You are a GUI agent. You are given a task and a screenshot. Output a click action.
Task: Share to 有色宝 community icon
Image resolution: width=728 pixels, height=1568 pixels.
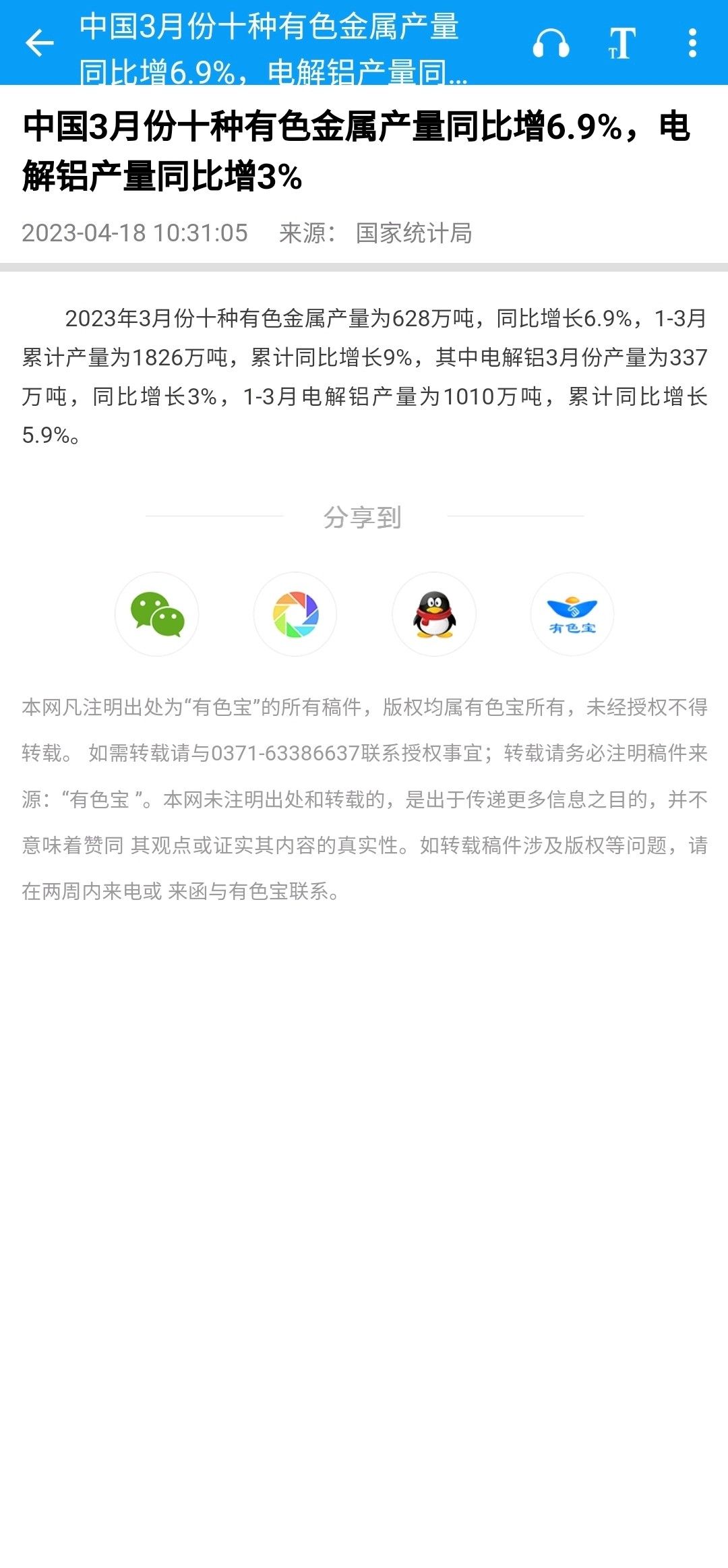pos(572,614)
